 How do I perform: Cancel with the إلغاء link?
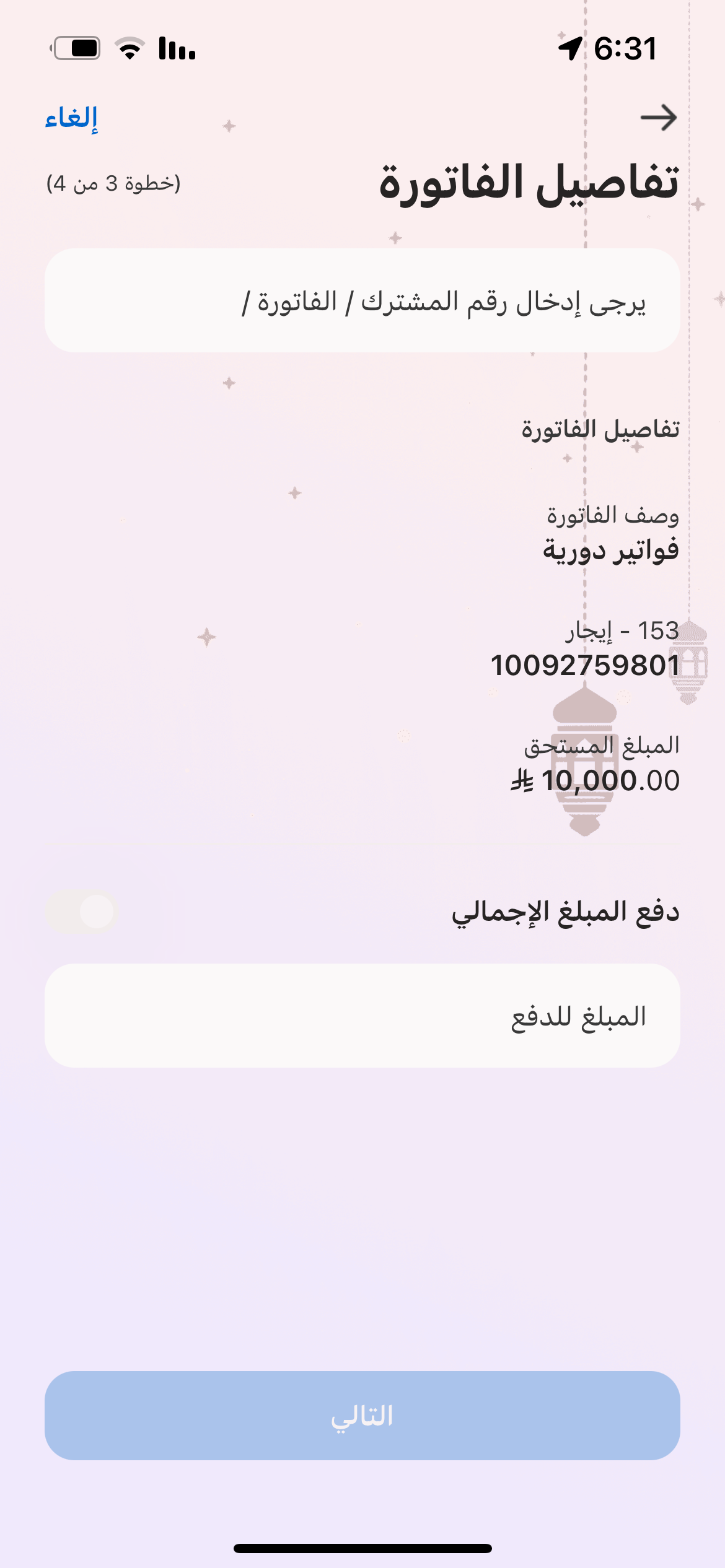pos(72,118)
